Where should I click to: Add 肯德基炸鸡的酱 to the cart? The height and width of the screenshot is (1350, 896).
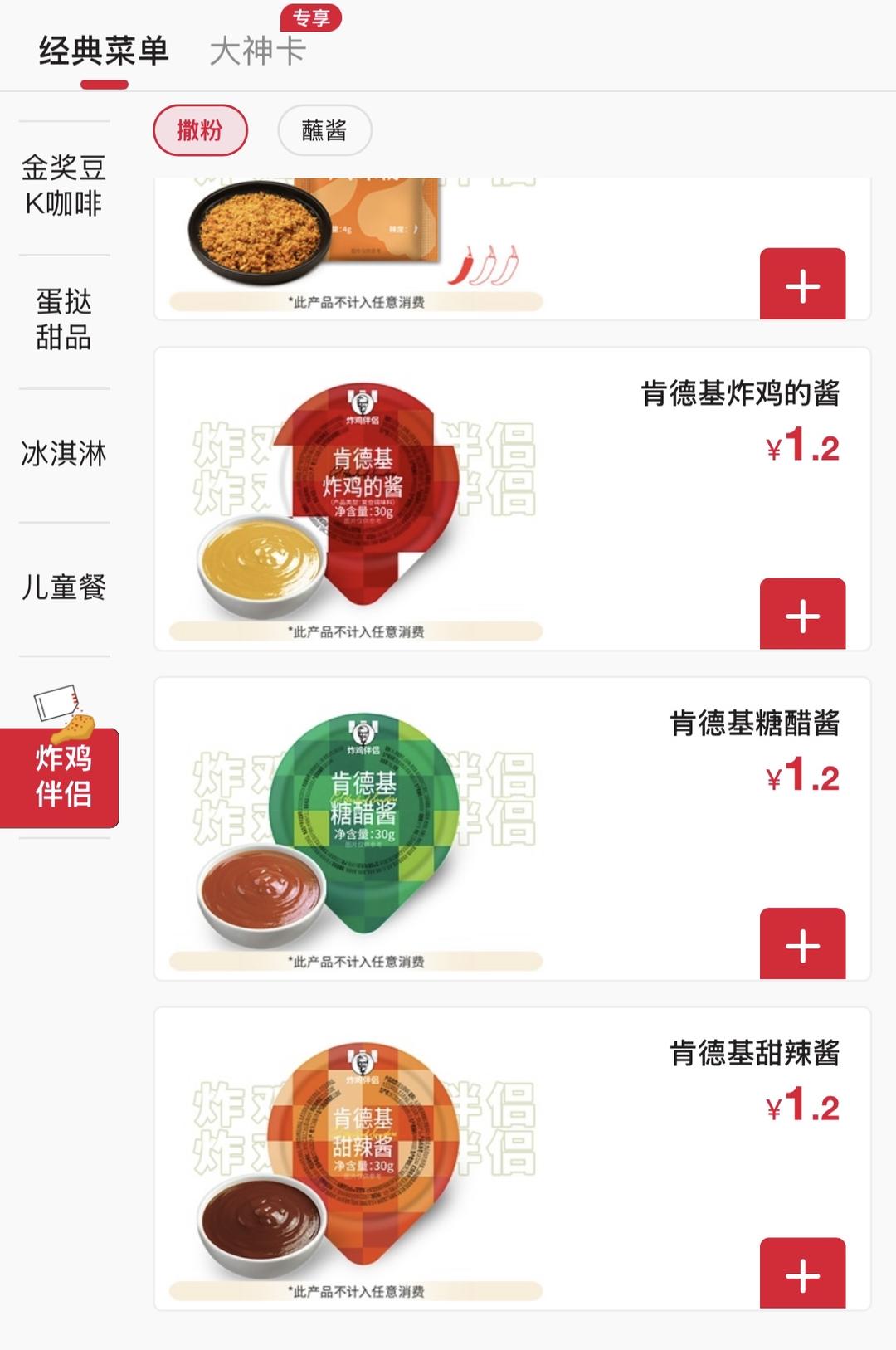click(802, 615)
